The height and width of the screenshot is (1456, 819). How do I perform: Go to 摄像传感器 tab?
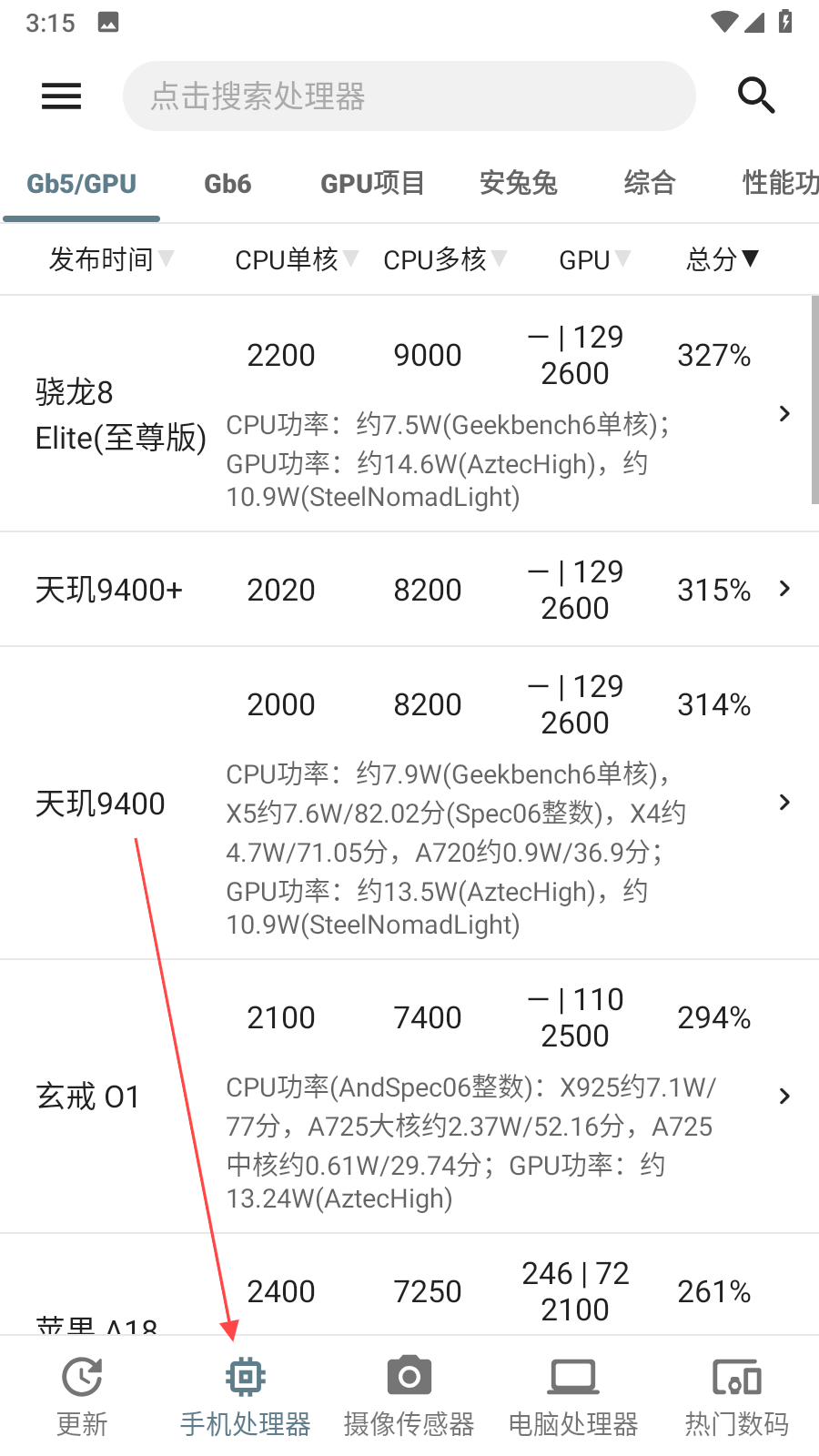click(x=409, y=1397)
